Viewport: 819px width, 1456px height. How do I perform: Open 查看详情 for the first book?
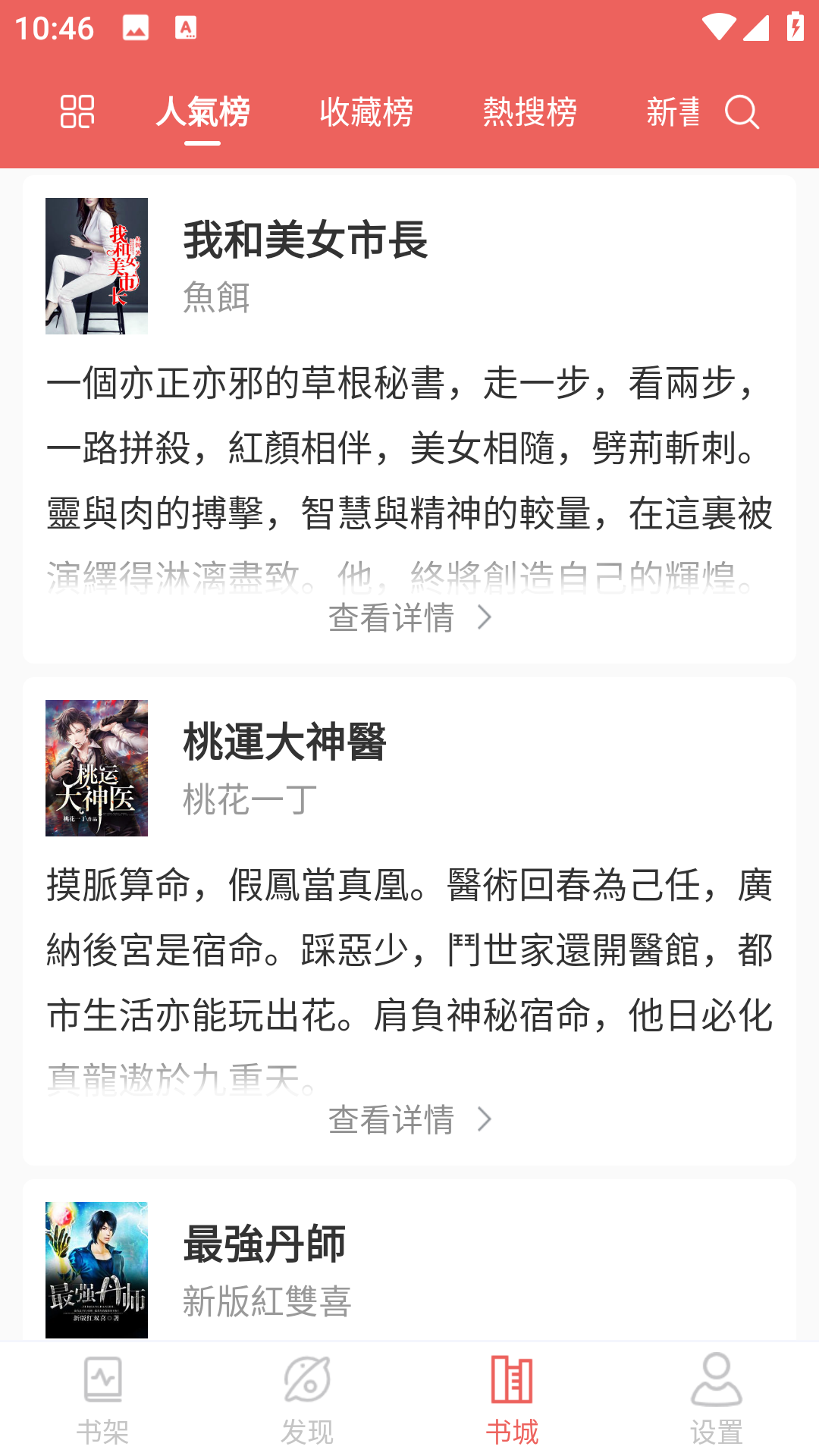tap(391, 617)
